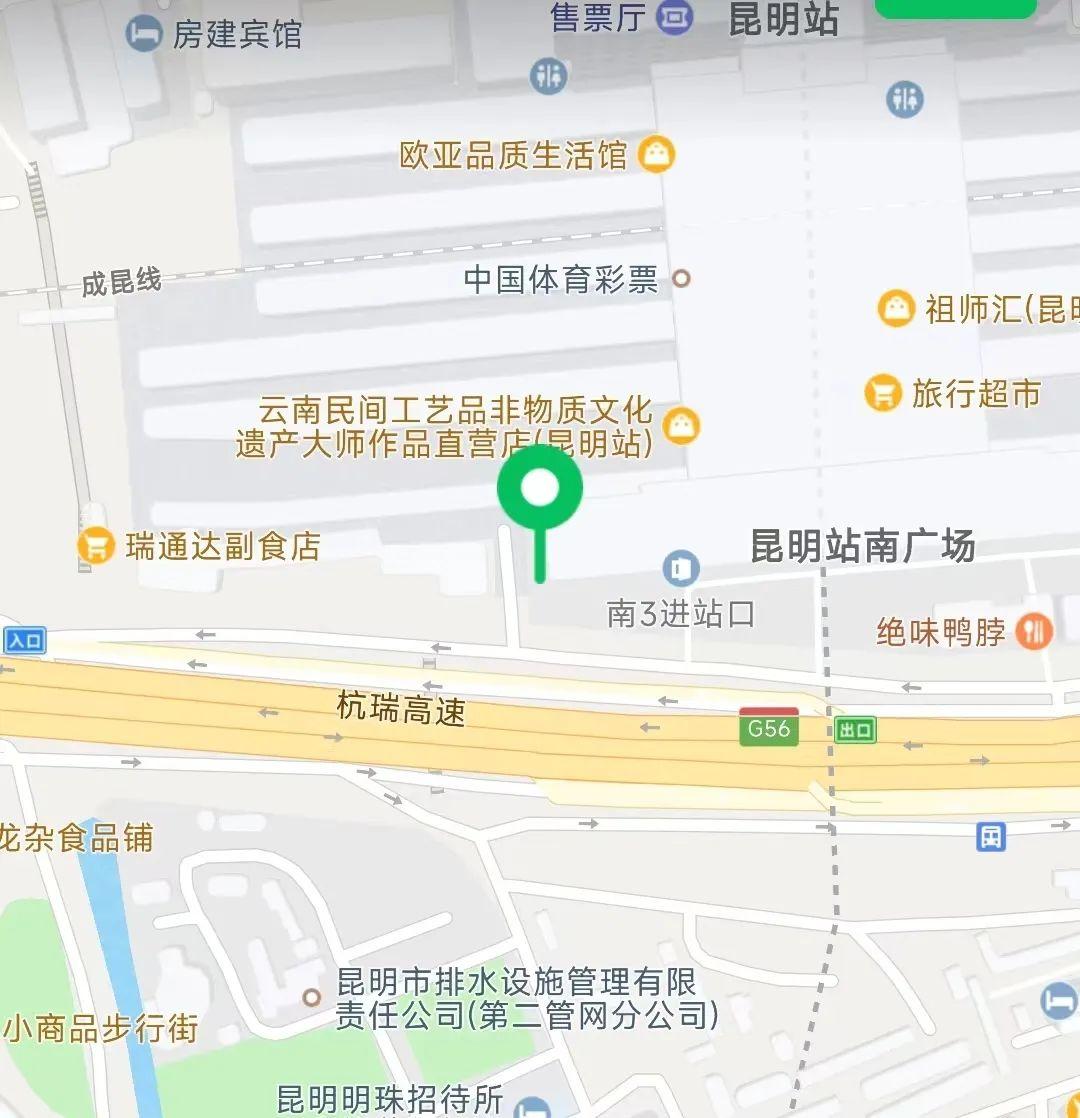Open the 祖师汇 shop marker
The width and height of the screenshot is (1080, 1118).
pos(896,308)
